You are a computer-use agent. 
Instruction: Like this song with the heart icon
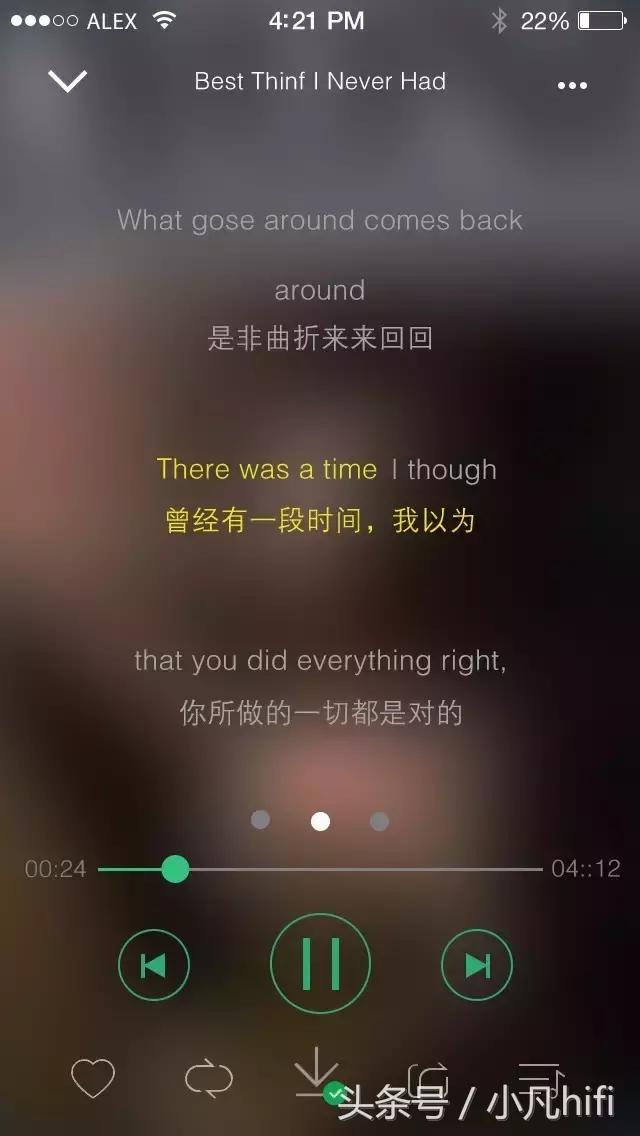(x=93, y=1078)
